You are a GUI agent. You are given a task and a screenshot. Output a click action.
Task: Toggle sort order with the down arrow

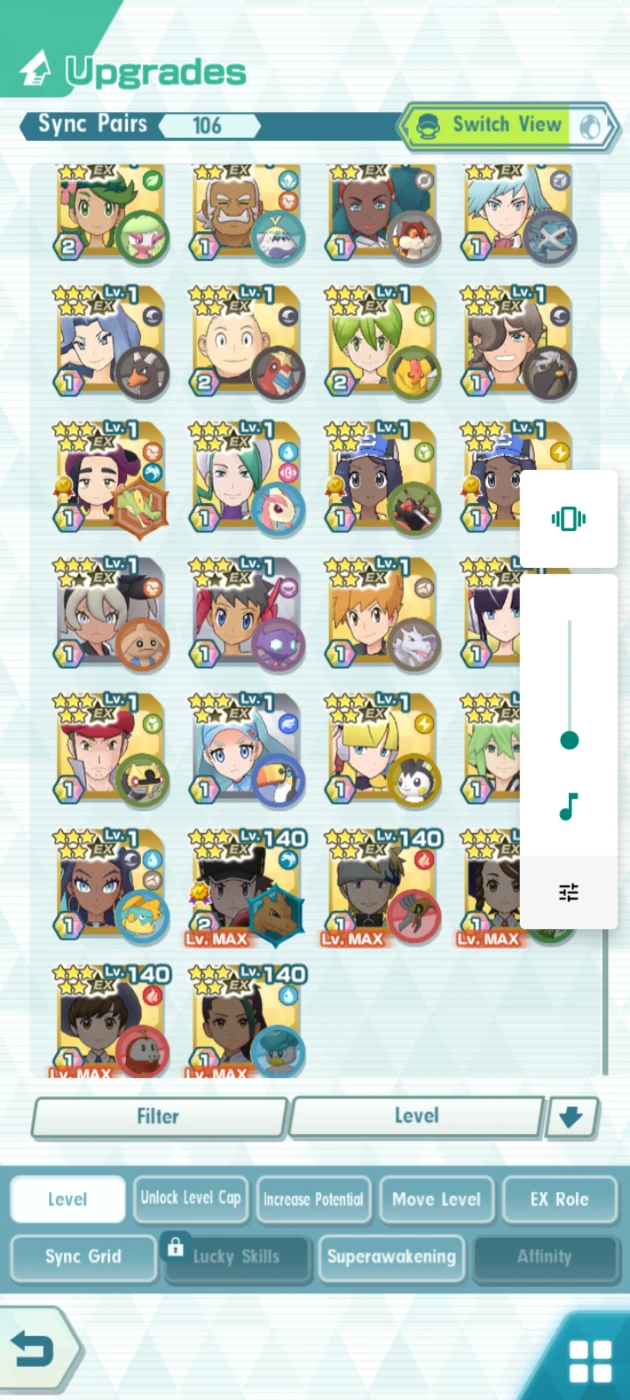point(571,1117)
